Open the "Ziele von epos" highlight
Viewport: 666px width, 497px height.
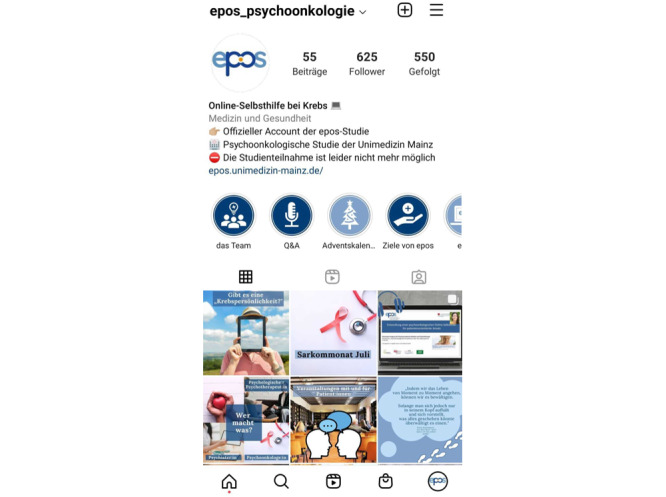point(408,216)
